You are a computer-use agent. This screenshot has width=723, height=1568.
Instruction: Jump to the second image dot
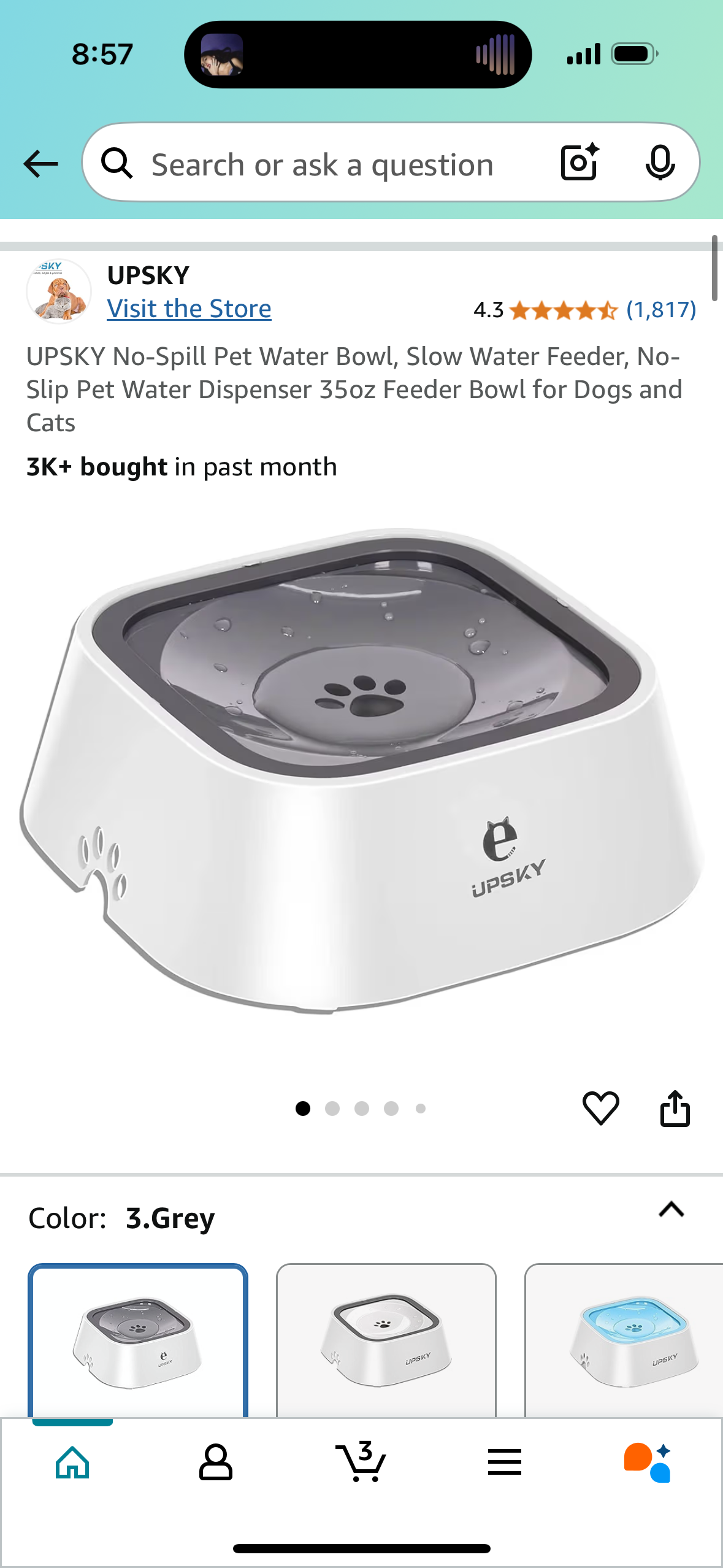click(x=332, y=1109)
